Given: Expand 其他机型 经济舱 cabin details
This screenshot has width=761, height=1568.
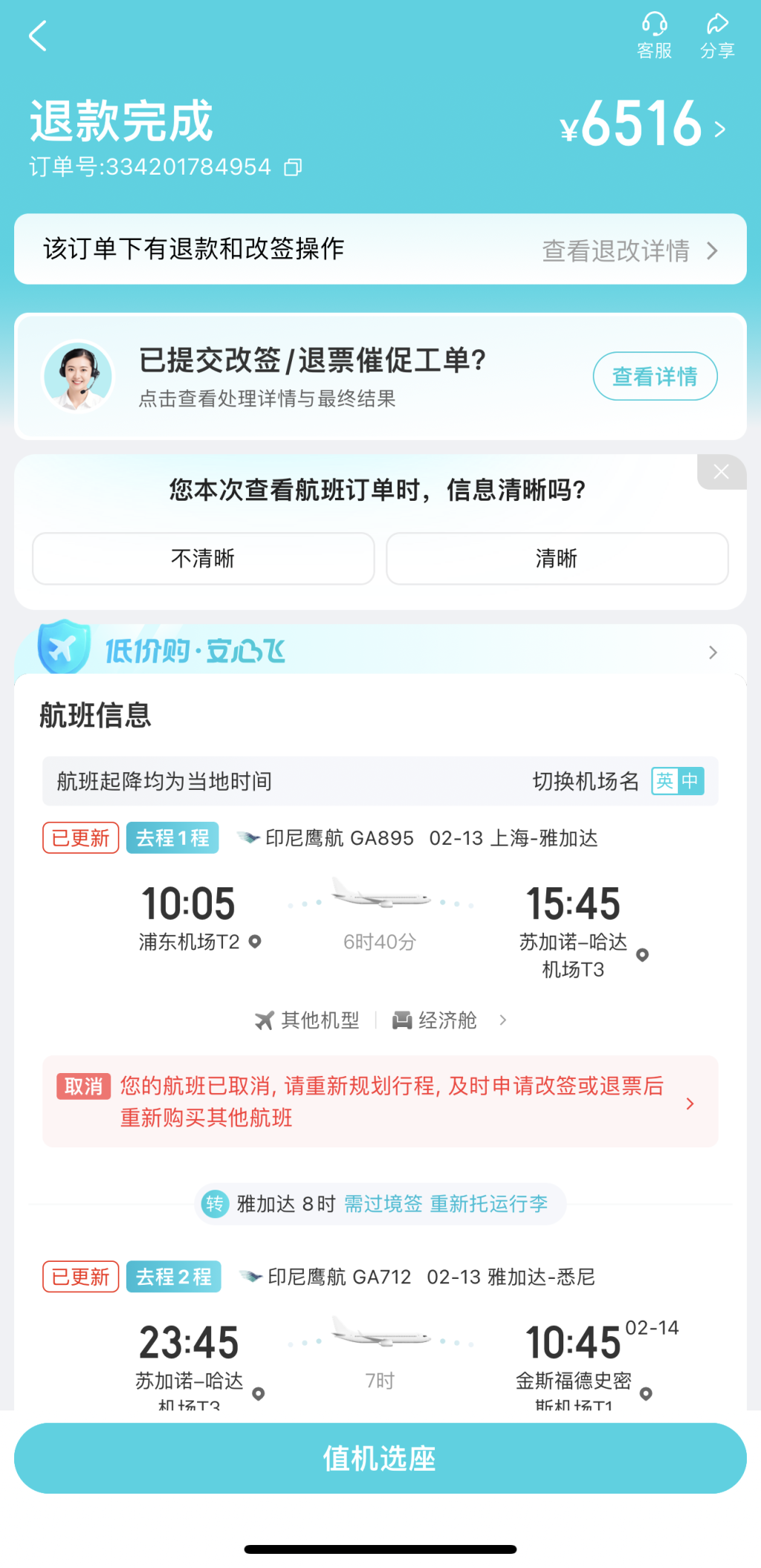Looking at the screenshot, I should pos(380,1020).
